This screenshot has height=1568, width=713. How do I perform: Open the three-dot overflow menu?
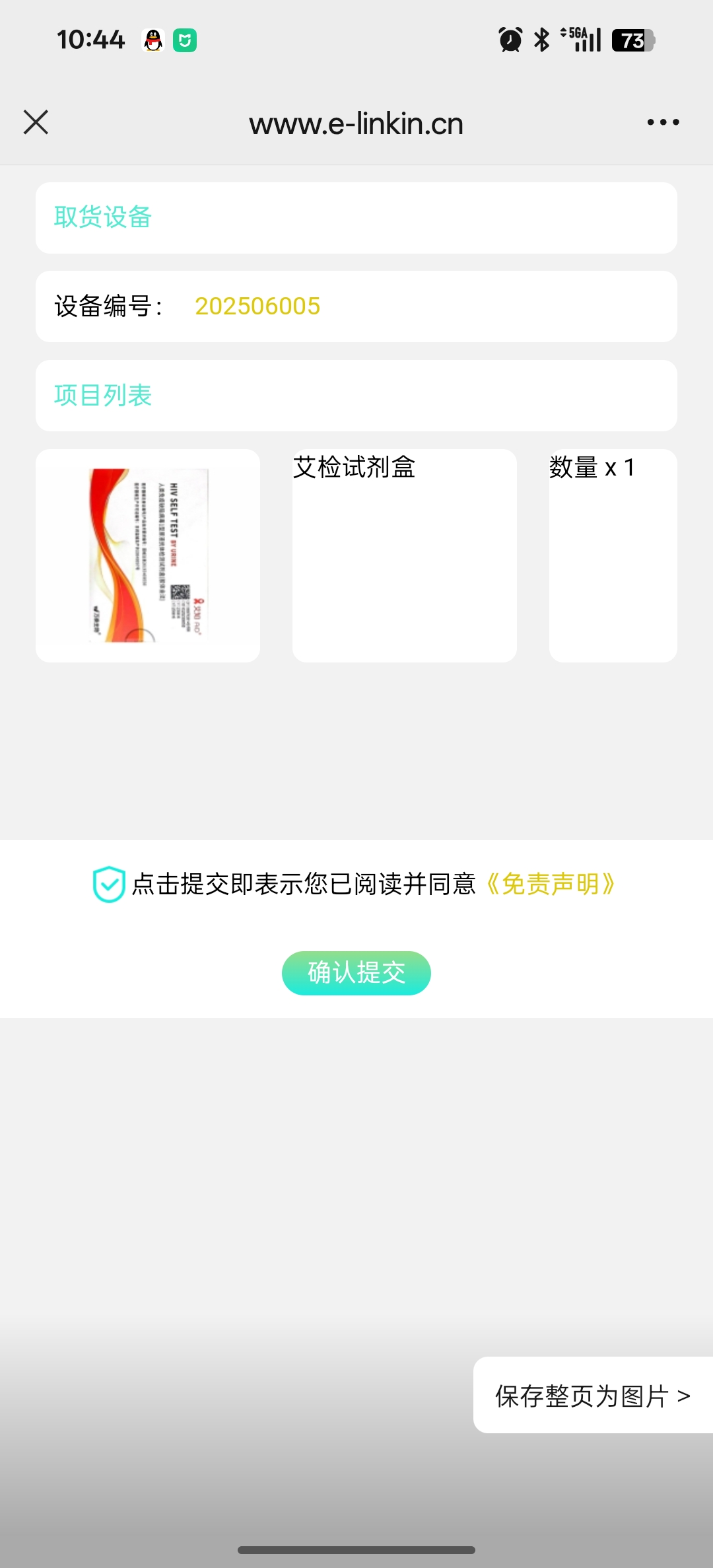click(663, 122)
